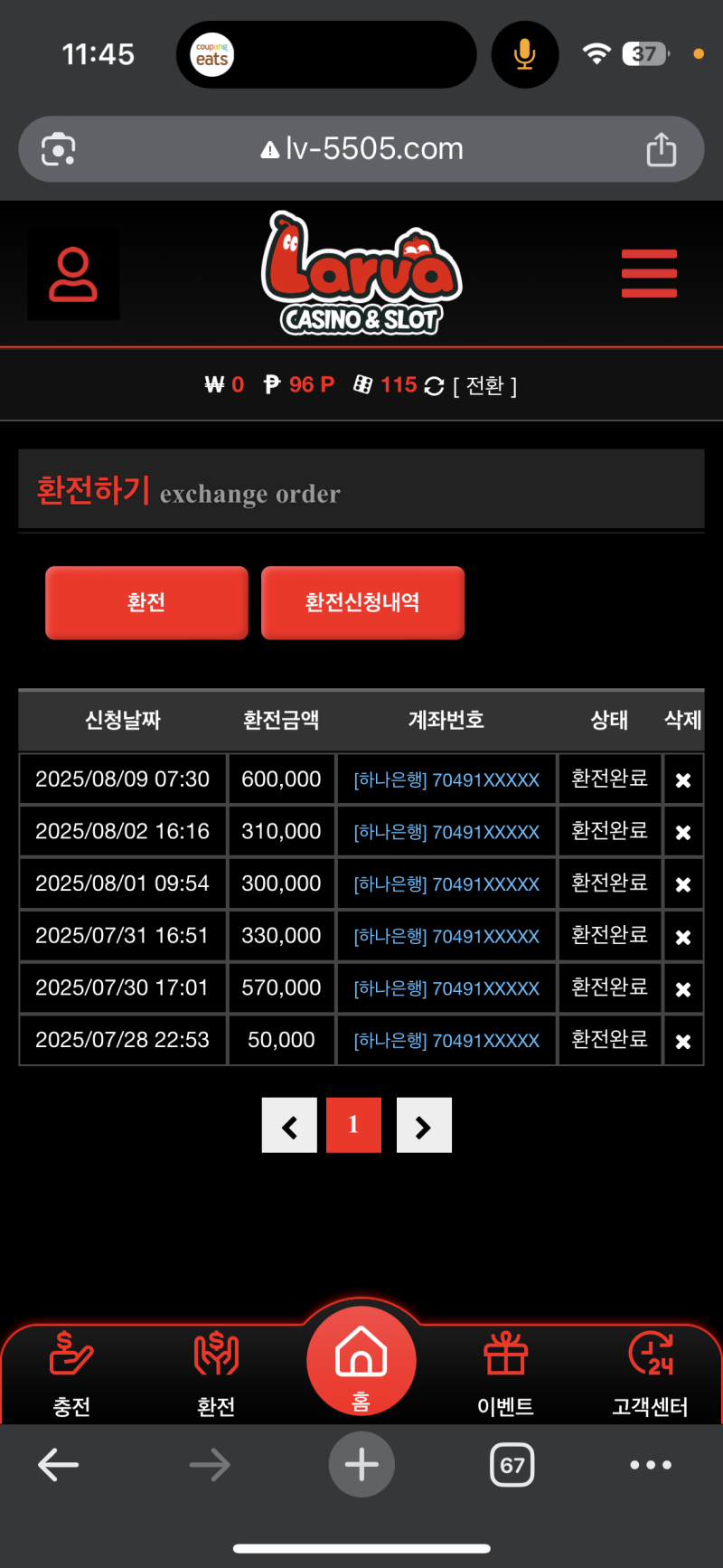Image resolution: width=723 pixels, height=1568 pixels.
Task: Delete the 2025/07/28 exchange record with the X
Action: click(684, 1040)
